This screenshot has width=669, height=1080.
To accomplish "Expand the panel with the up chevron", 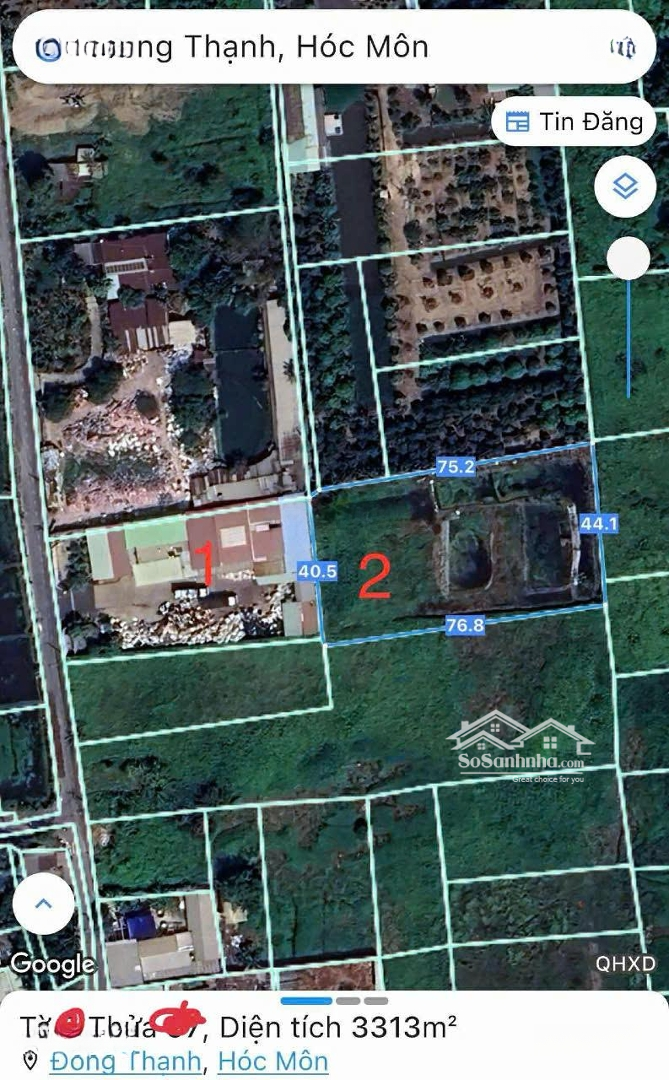I will (44, 903).
